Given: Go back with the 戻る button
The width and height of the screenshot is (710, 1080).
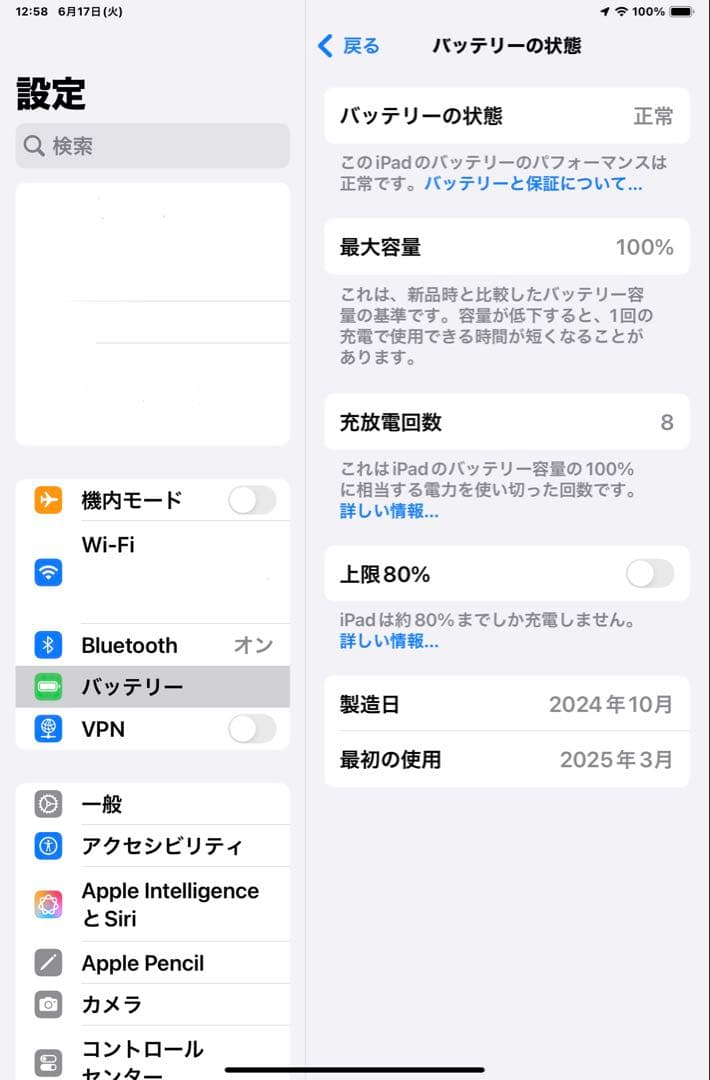Looking at the screenshot, I should (x=349, y=46).
